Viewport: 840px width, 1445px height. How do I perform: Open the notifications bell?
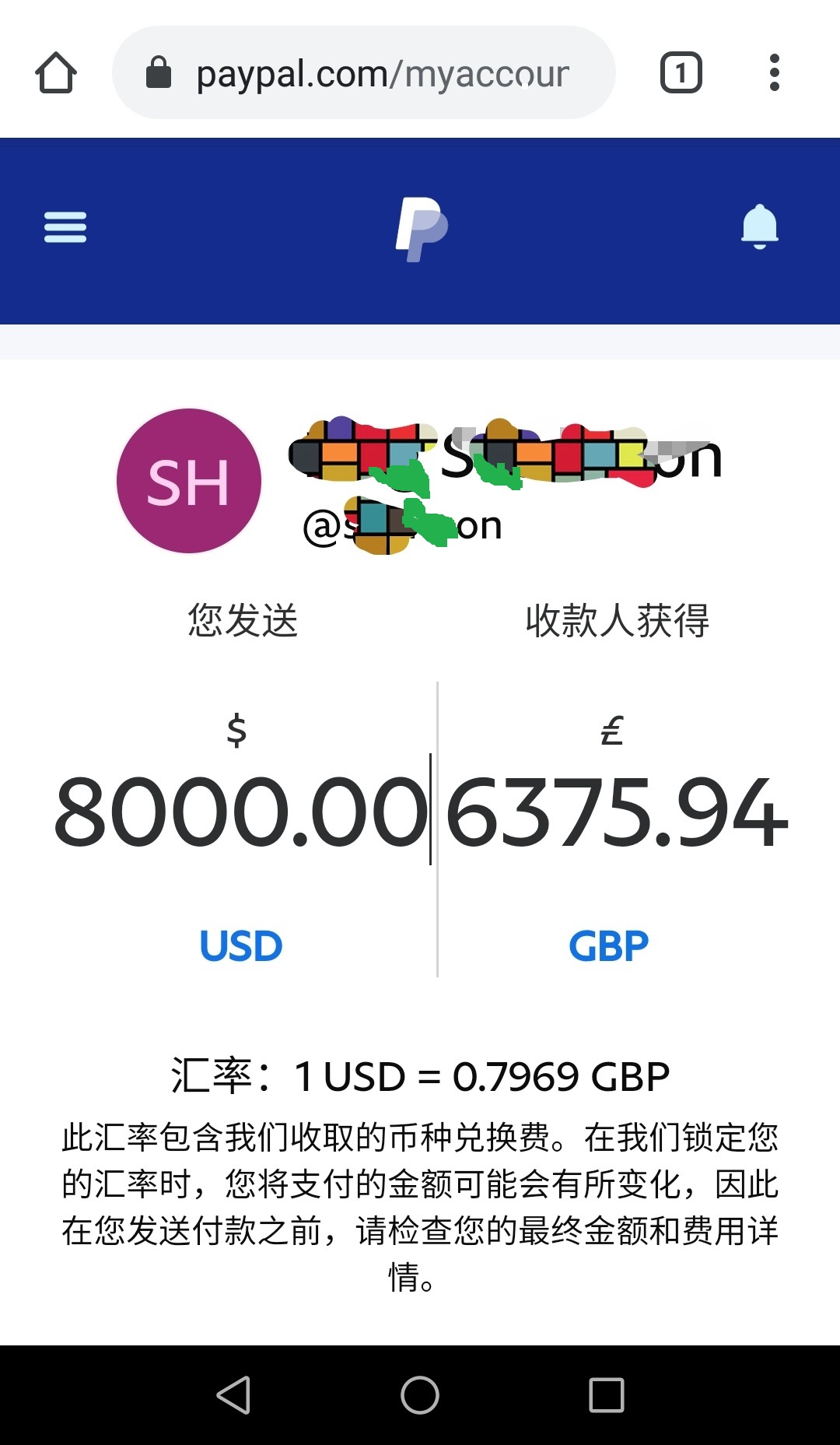coord(759,227)
